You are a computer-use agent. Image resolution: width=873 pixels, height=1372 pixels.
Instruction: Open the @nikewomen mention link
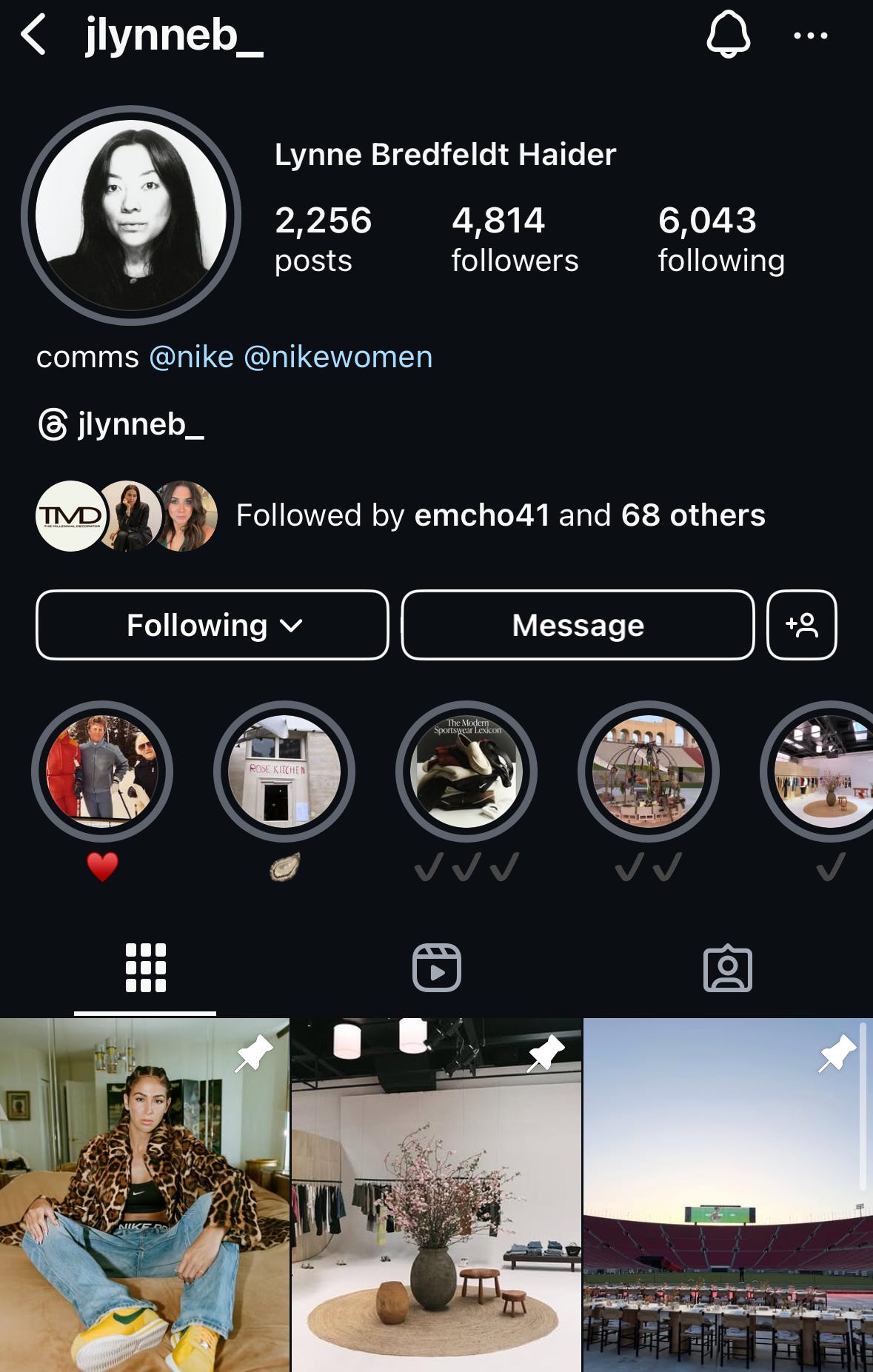(x=338, y=358)
